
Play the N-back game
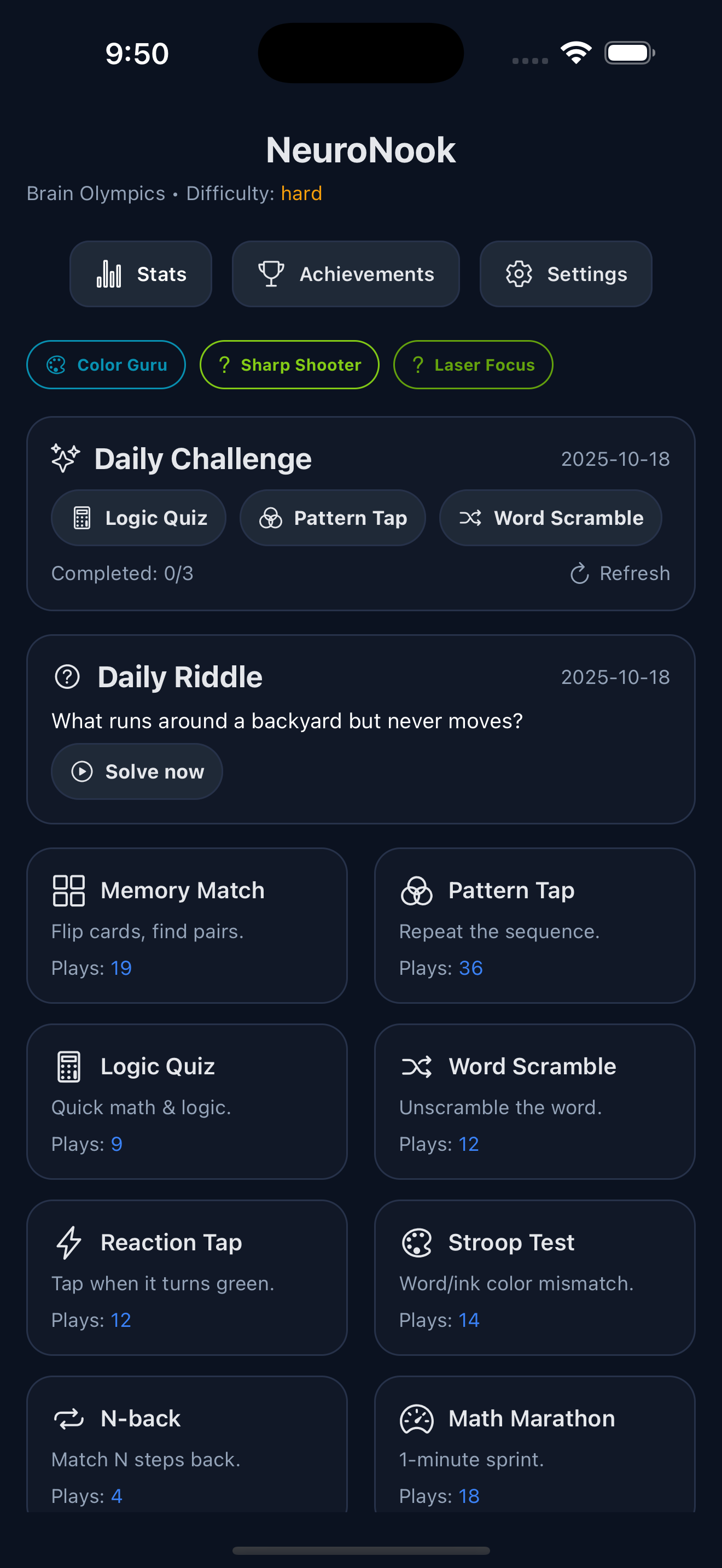click(187, 1449)
